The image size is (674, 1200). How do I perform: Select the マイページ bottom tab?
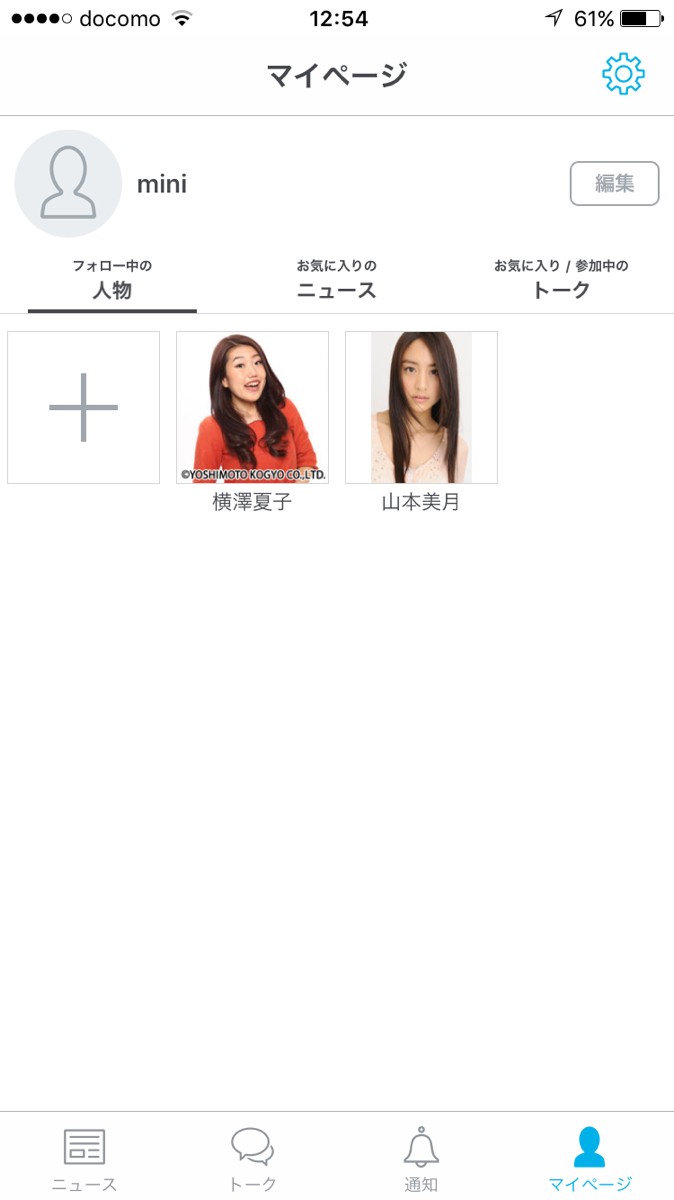[589, 1158]
